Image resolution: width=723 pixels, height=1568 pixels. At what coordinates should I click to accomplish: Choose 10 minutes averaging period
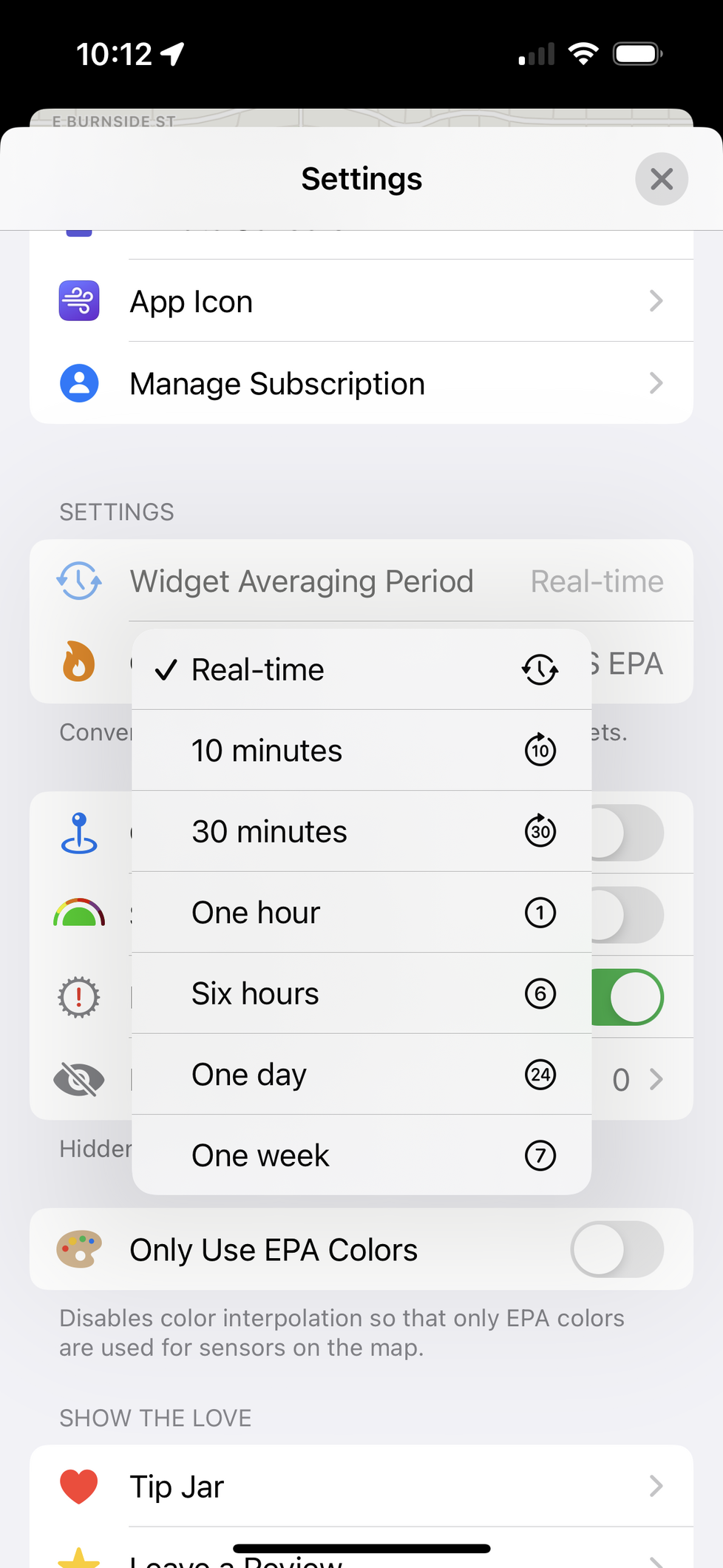(x=361, y=751)
